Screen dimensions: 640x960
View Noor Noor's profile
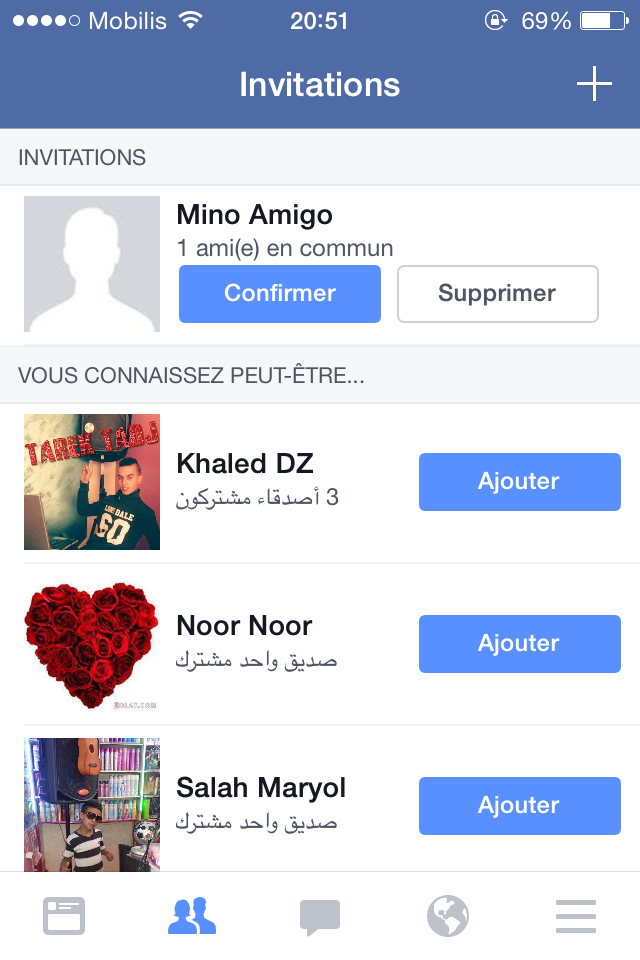pyautogui.click(x=245, y=626)
